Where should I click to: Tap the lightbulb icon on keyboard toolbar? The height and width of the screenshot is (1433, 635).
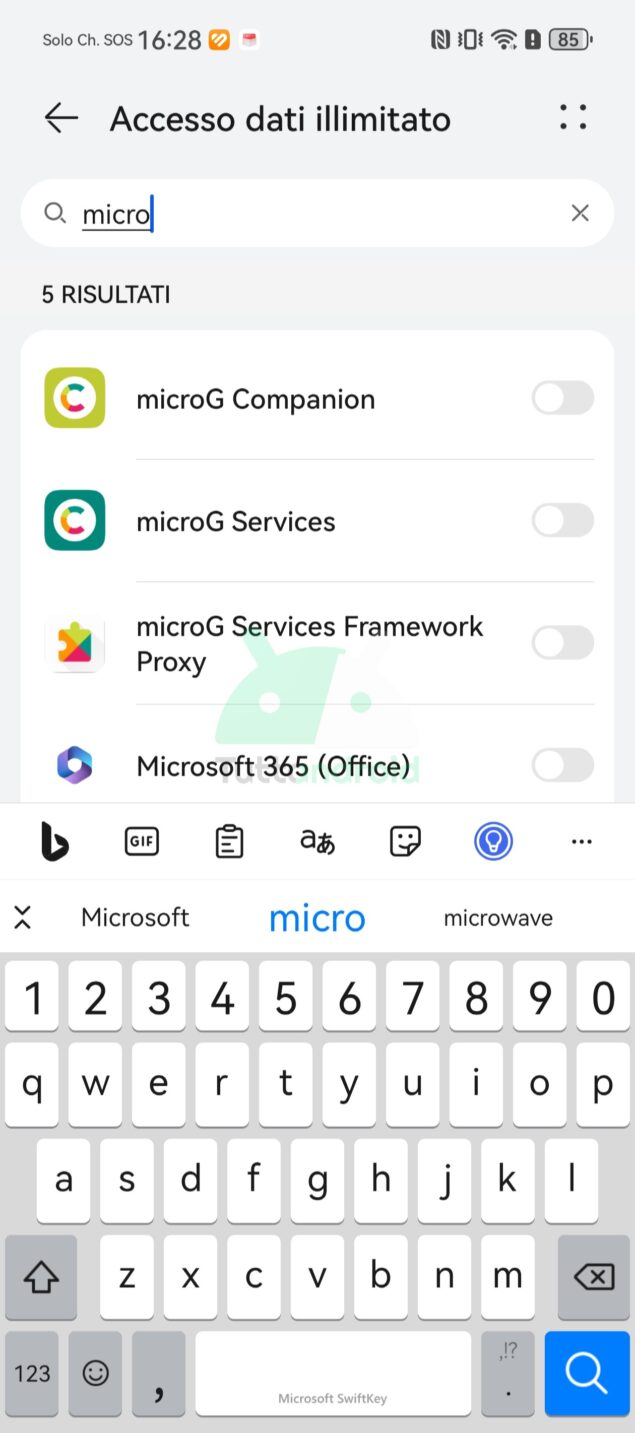pos(493,842)
